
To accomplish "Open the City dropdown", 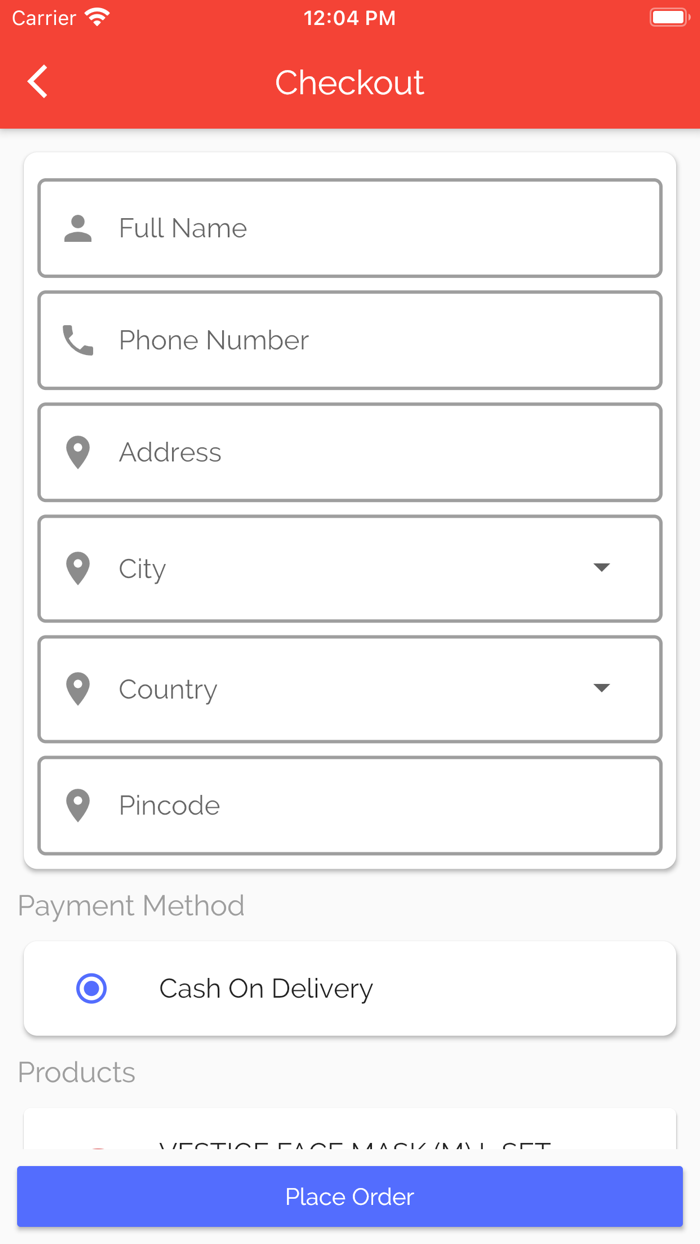I will point(350,568).
